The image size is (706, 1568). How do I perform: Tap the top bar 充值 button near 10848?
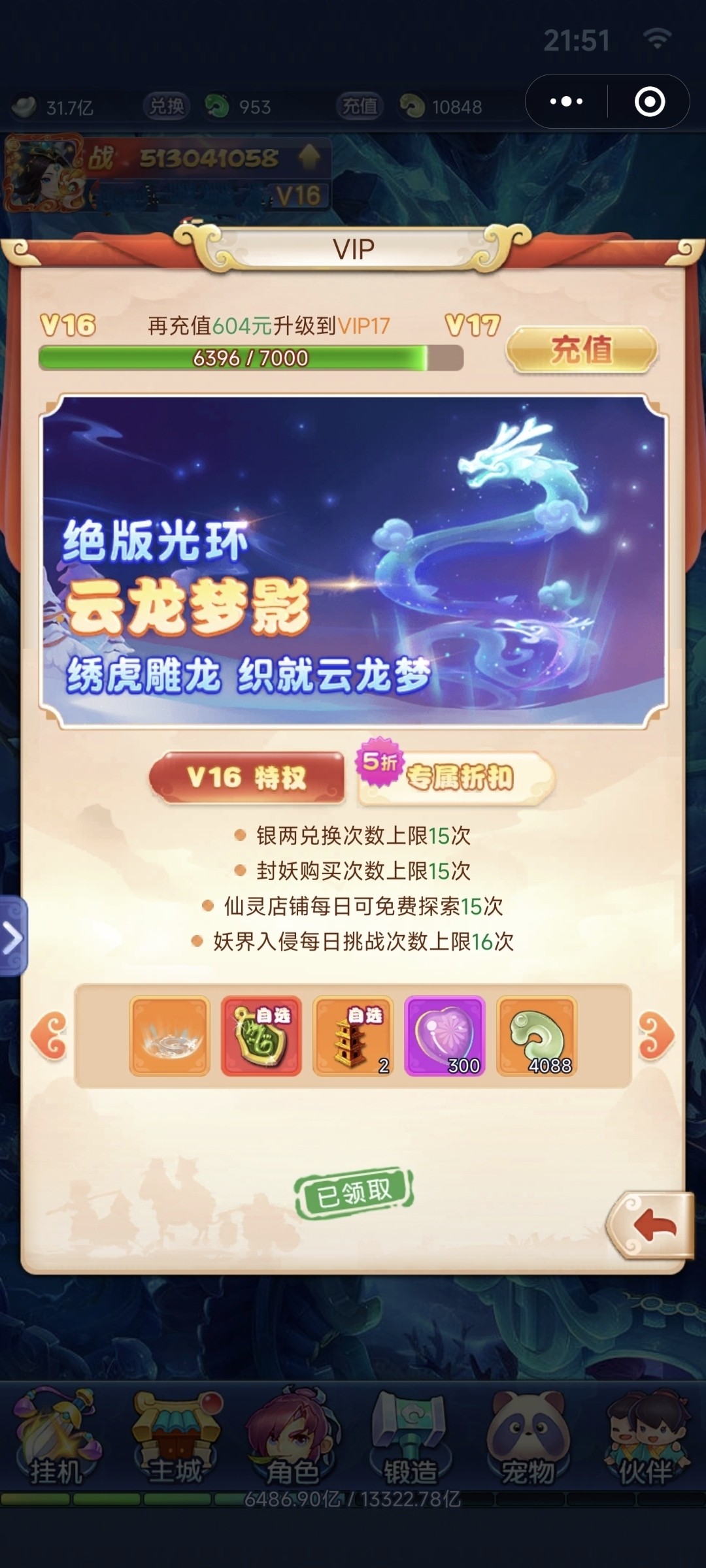click(360, 106)
